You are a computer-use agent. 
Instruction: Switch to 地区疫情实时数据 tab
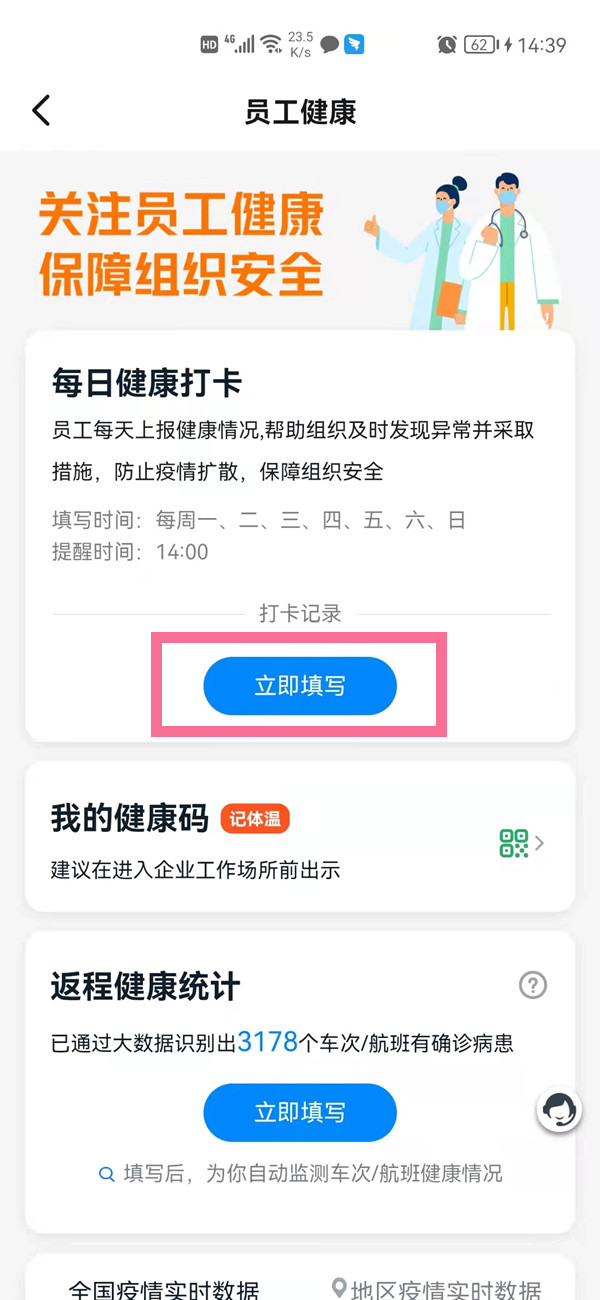tap(437, 1288)
